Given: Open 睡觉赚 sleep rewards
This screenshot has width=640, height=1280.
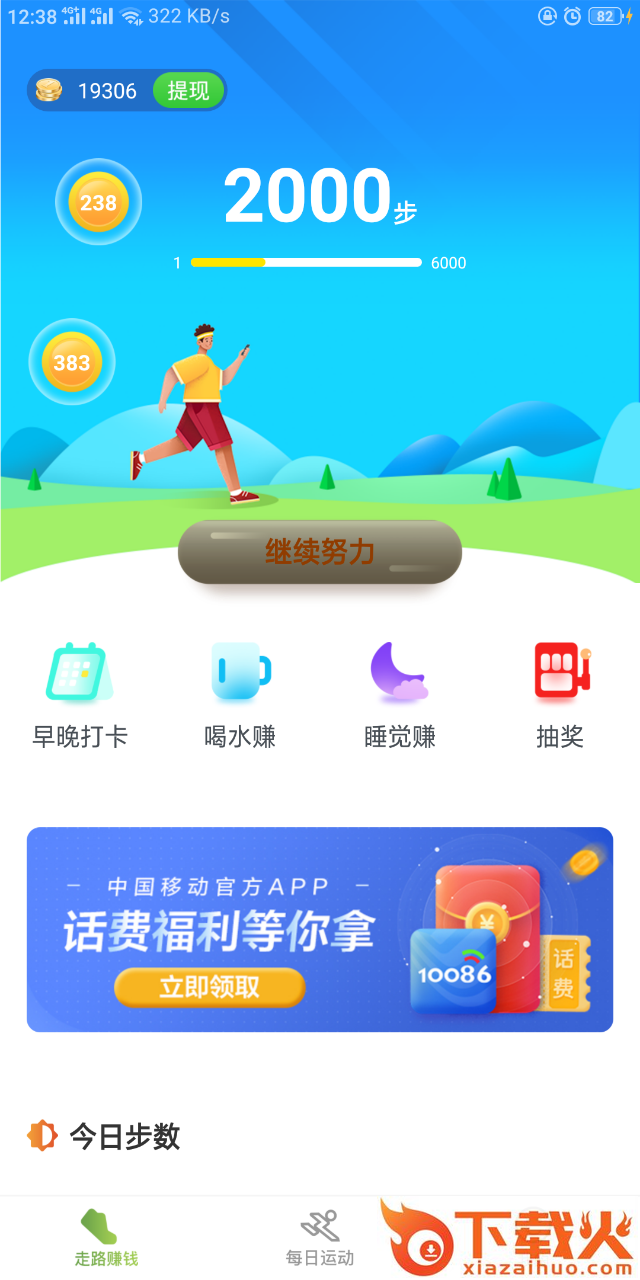Looking at the screenshot, I should (x=400, y=696).
